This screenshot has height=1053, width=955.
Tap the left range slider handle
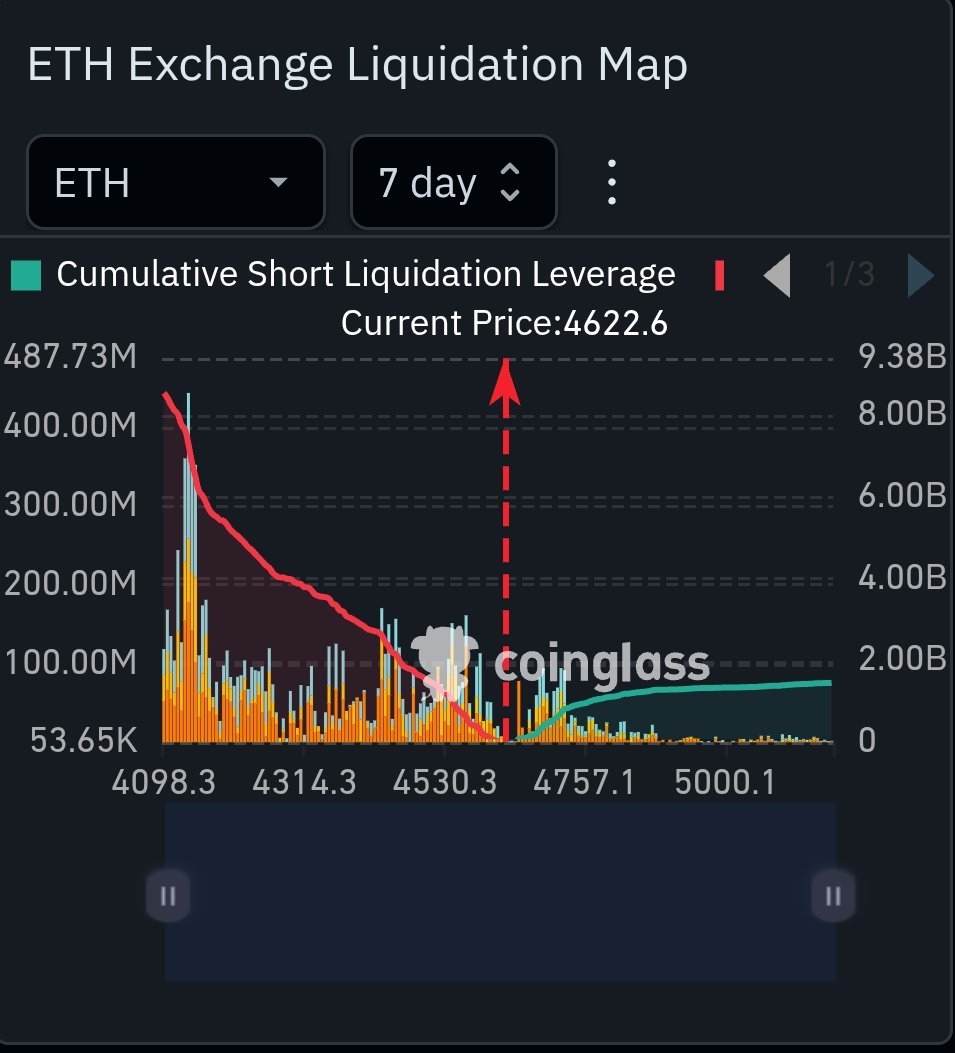168,895
